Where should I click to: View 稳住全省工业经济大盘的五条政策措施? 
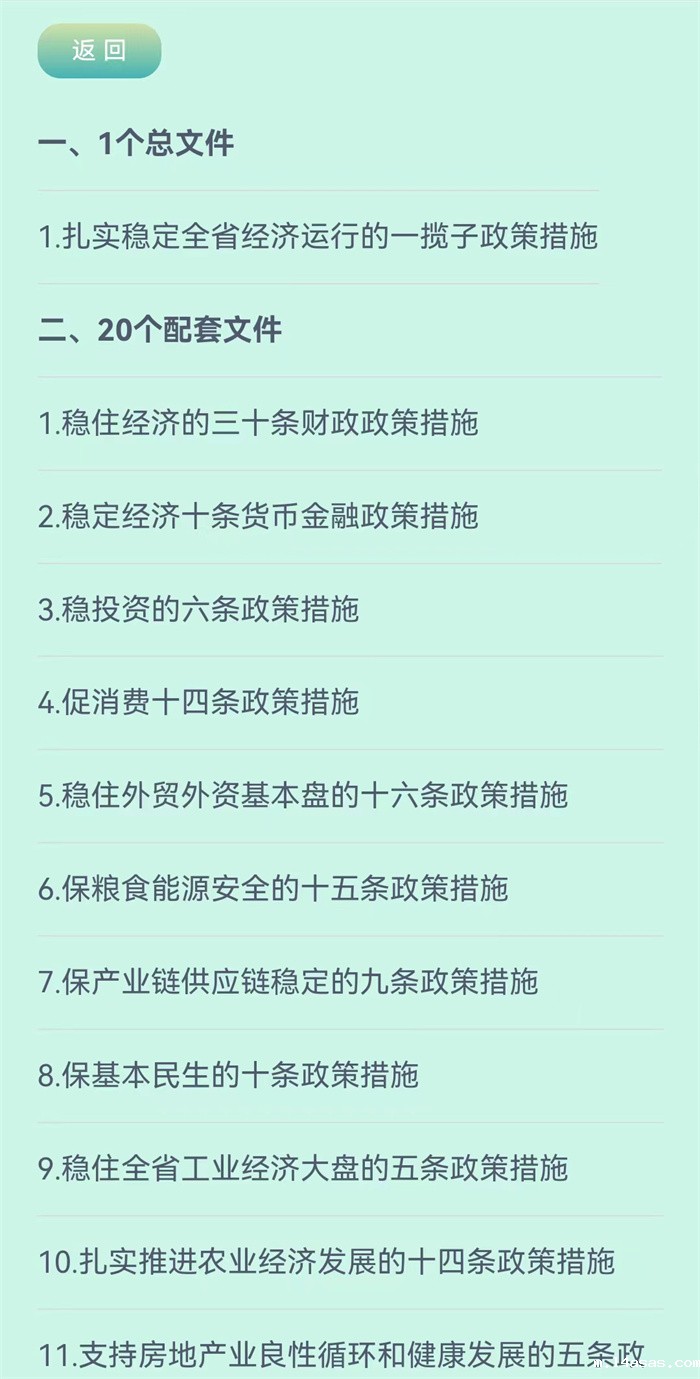coord(303,1168)
